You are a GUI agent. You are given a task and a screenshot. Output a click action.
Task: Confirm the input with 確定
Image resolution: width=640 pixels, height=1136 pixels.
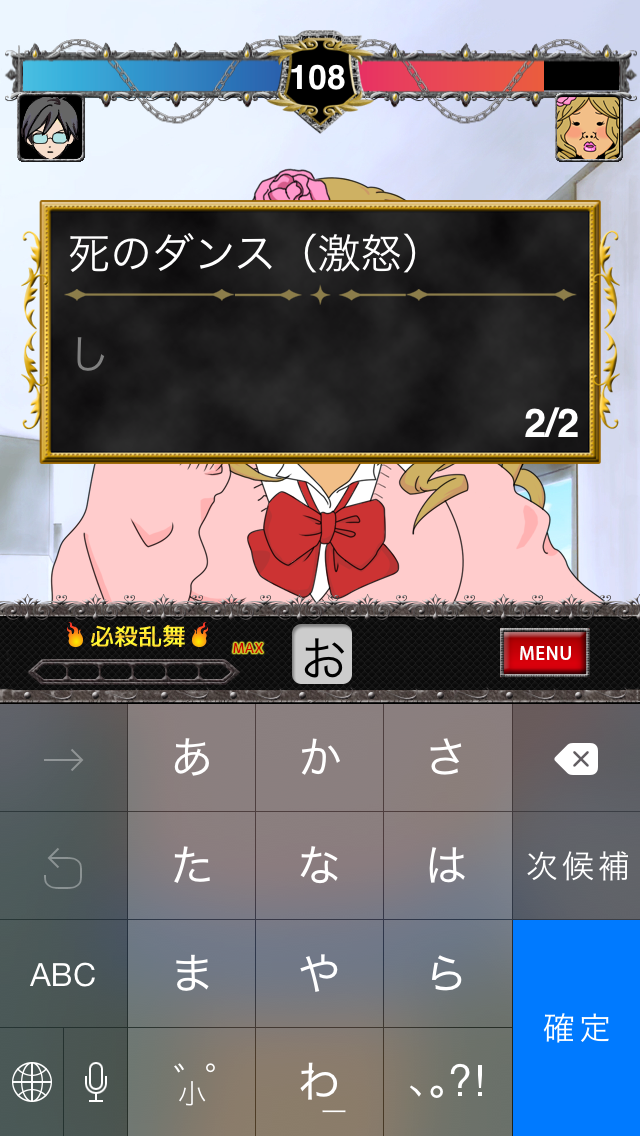(576, 1028)
